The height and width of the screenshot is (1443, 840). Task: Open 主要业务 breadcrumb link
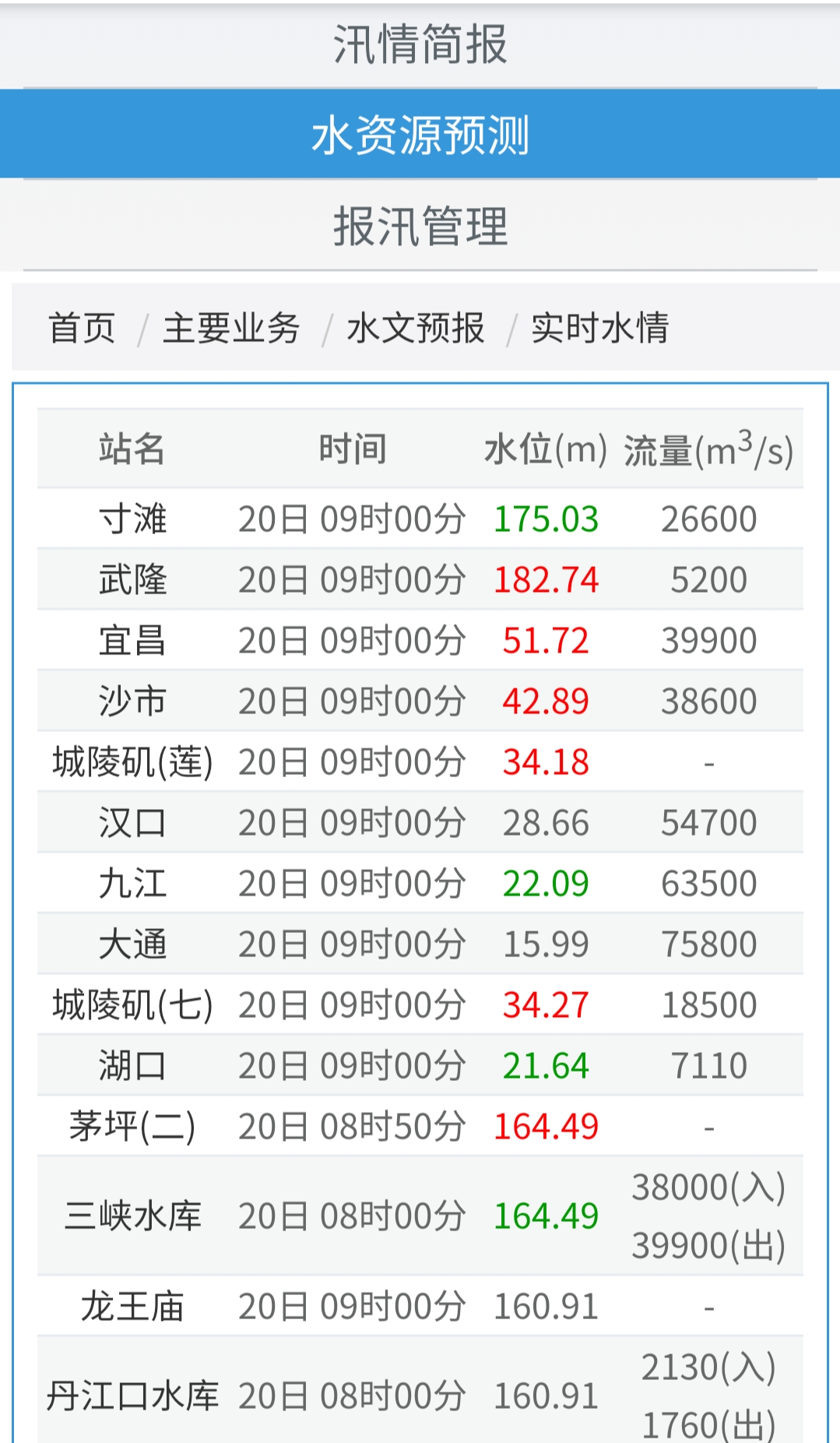pos(231,328)
